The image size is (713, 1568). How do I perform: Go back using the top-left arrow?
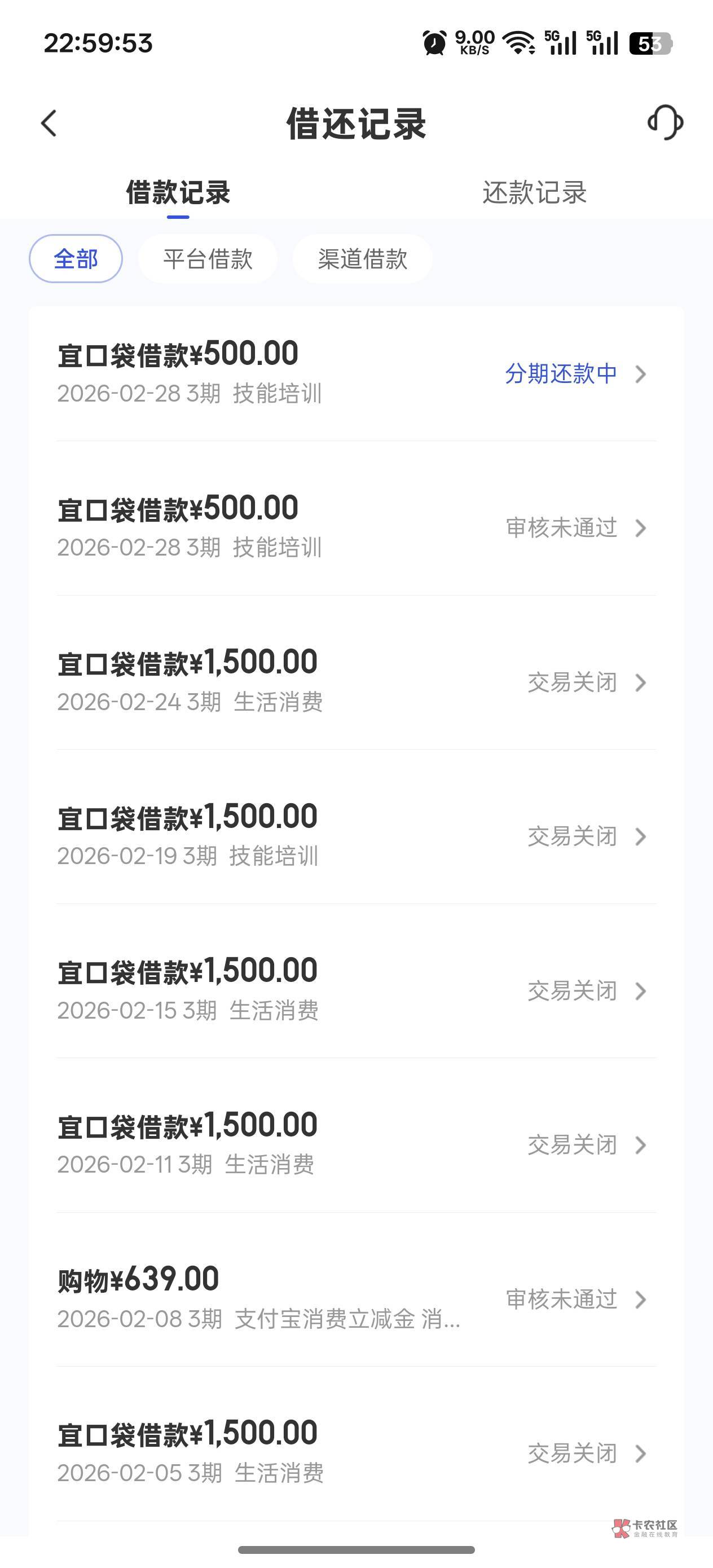49,124
